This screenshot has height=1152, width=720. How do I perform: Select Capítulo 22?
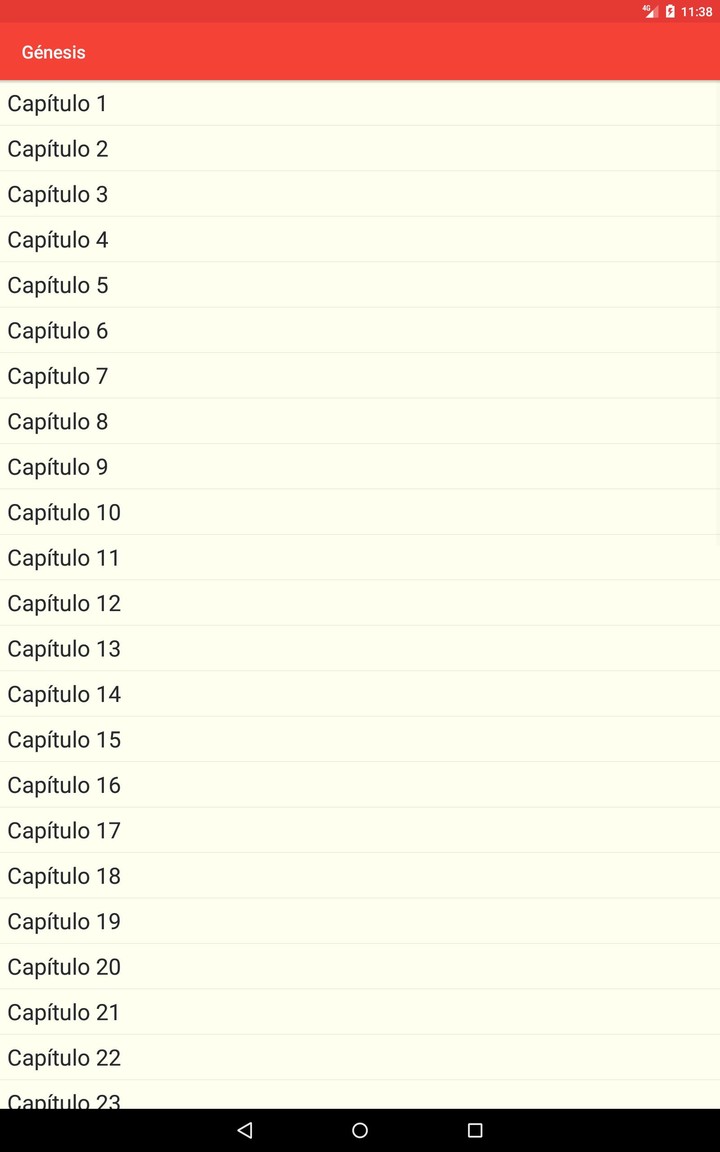pos(64,1057)
